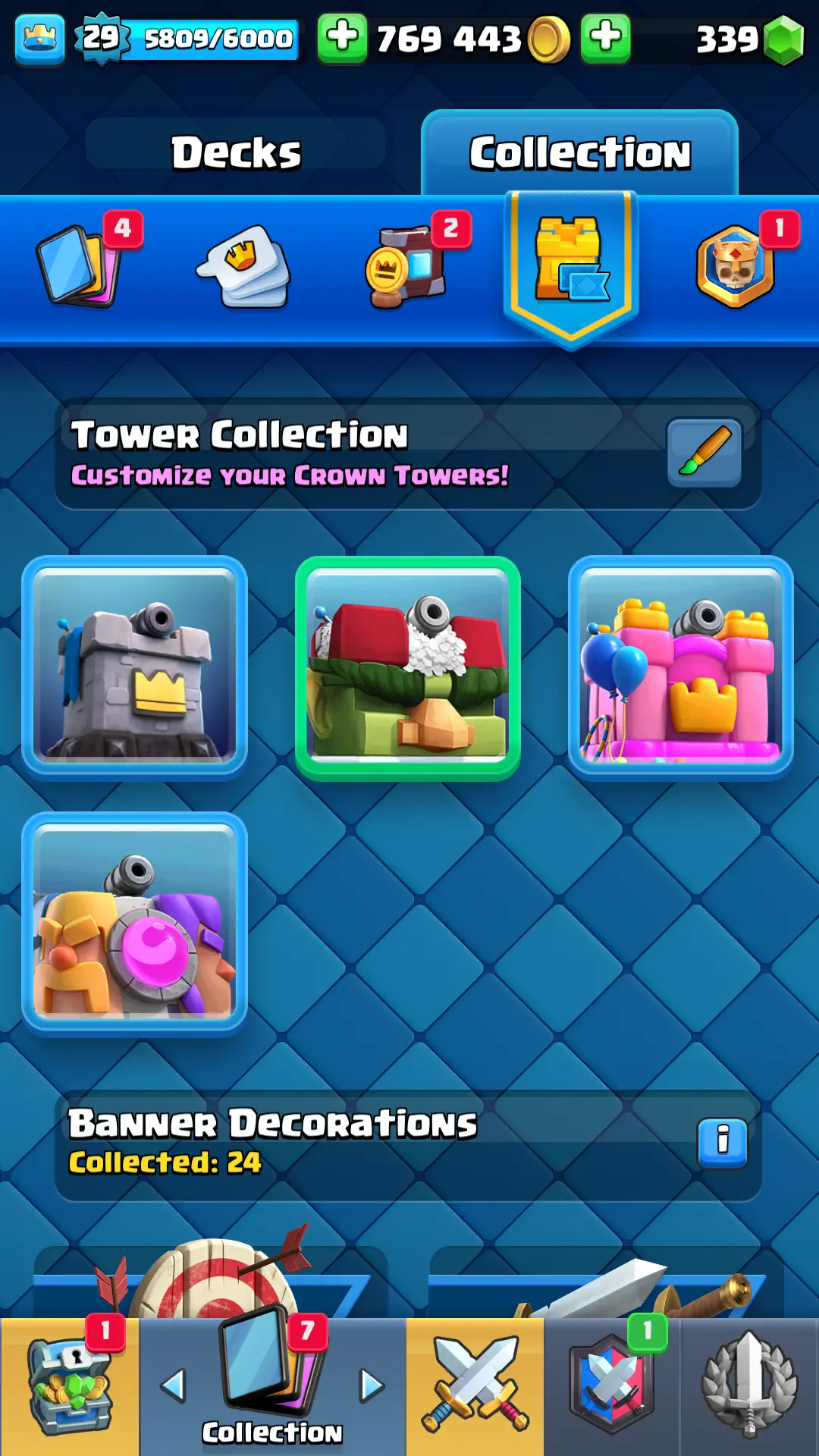Image resolution: width=819 pixels, height=1456 pixels.
Task: Add more gold with the plus button
Action: (342, 37)
